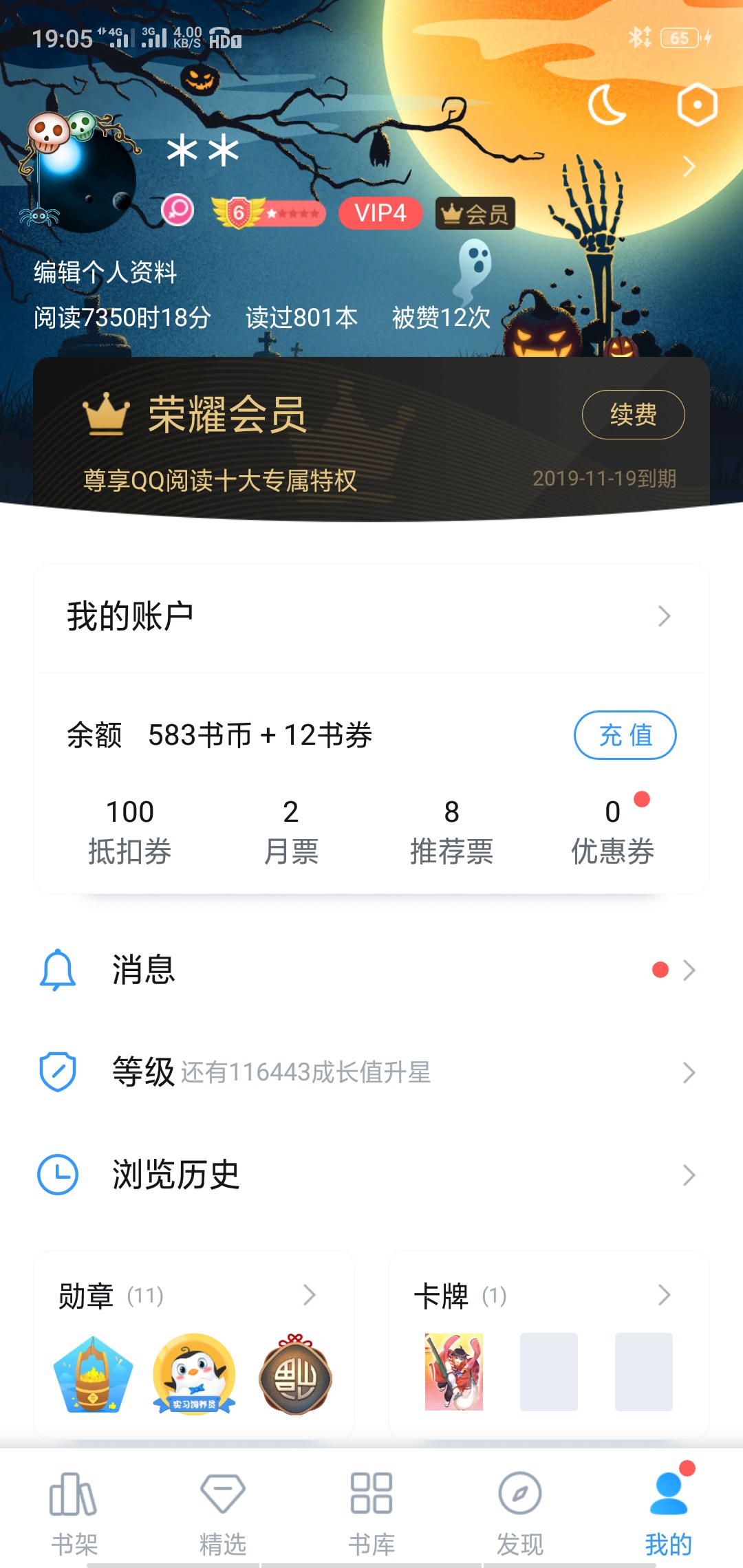View the 抵扣券 vouchers
Image resolution: width=743 pixels, height=1568 pixels.
129,831
